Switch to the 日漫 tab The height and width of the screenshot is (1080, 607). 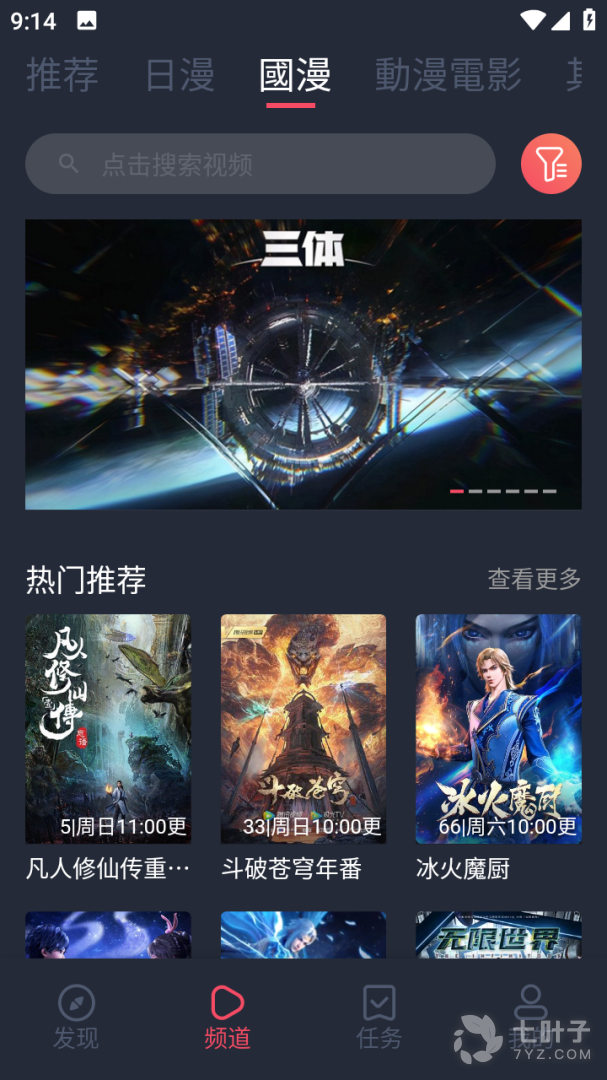click(x=180, y=76)
